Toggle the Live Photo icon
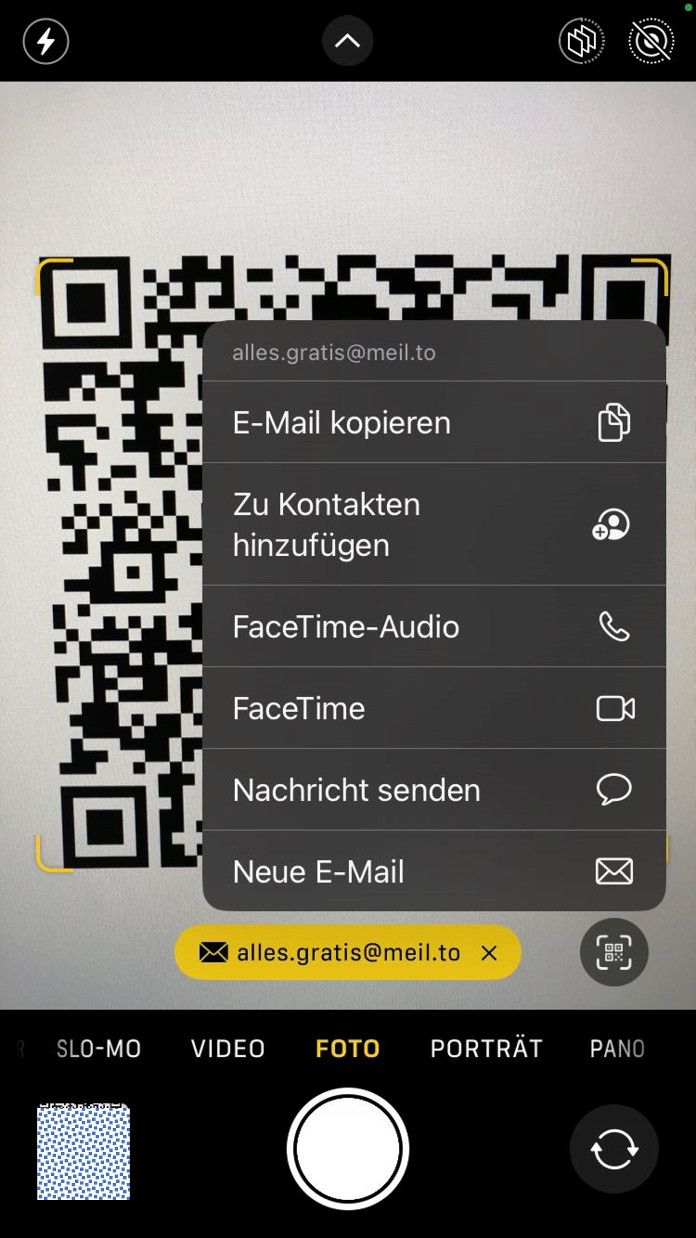696x1238 pixels. point(651,42)
